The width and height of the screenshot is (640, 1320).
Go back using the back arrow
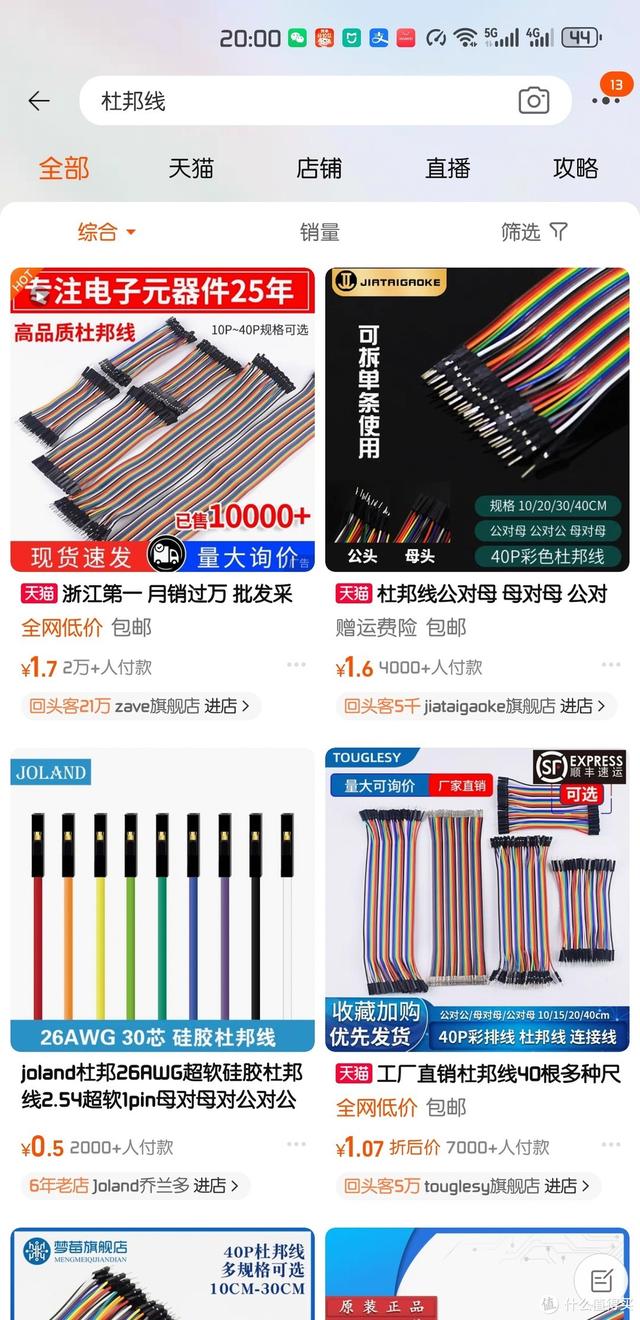pos(39,101)
